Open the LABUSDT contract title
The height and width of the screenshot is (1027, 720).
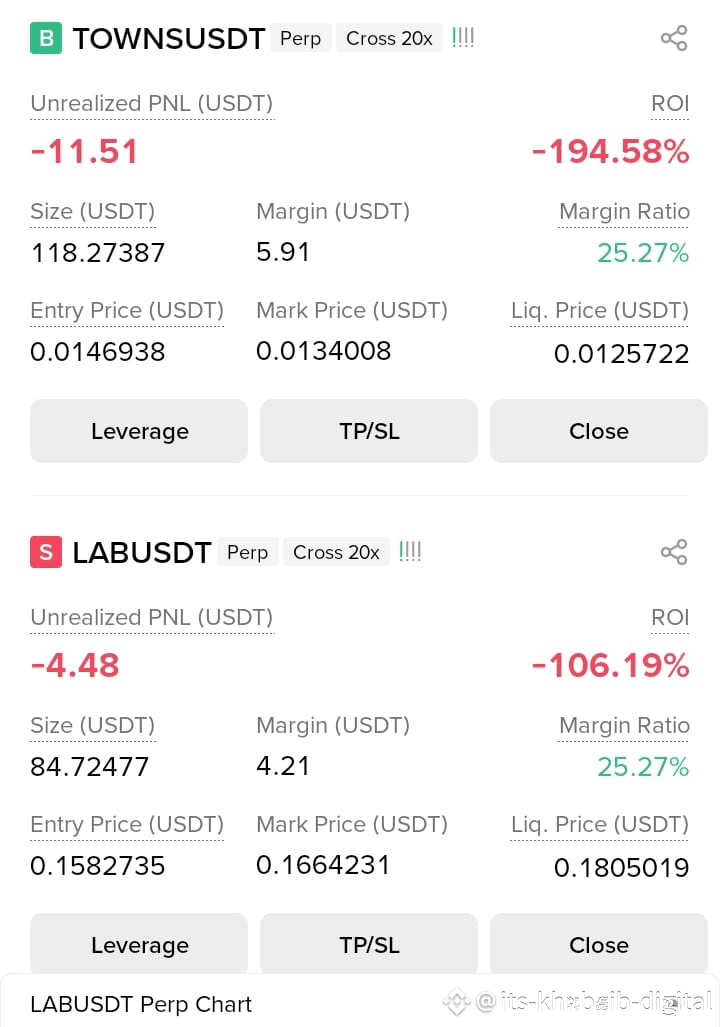pyautogui.click(x=142, y=553)
